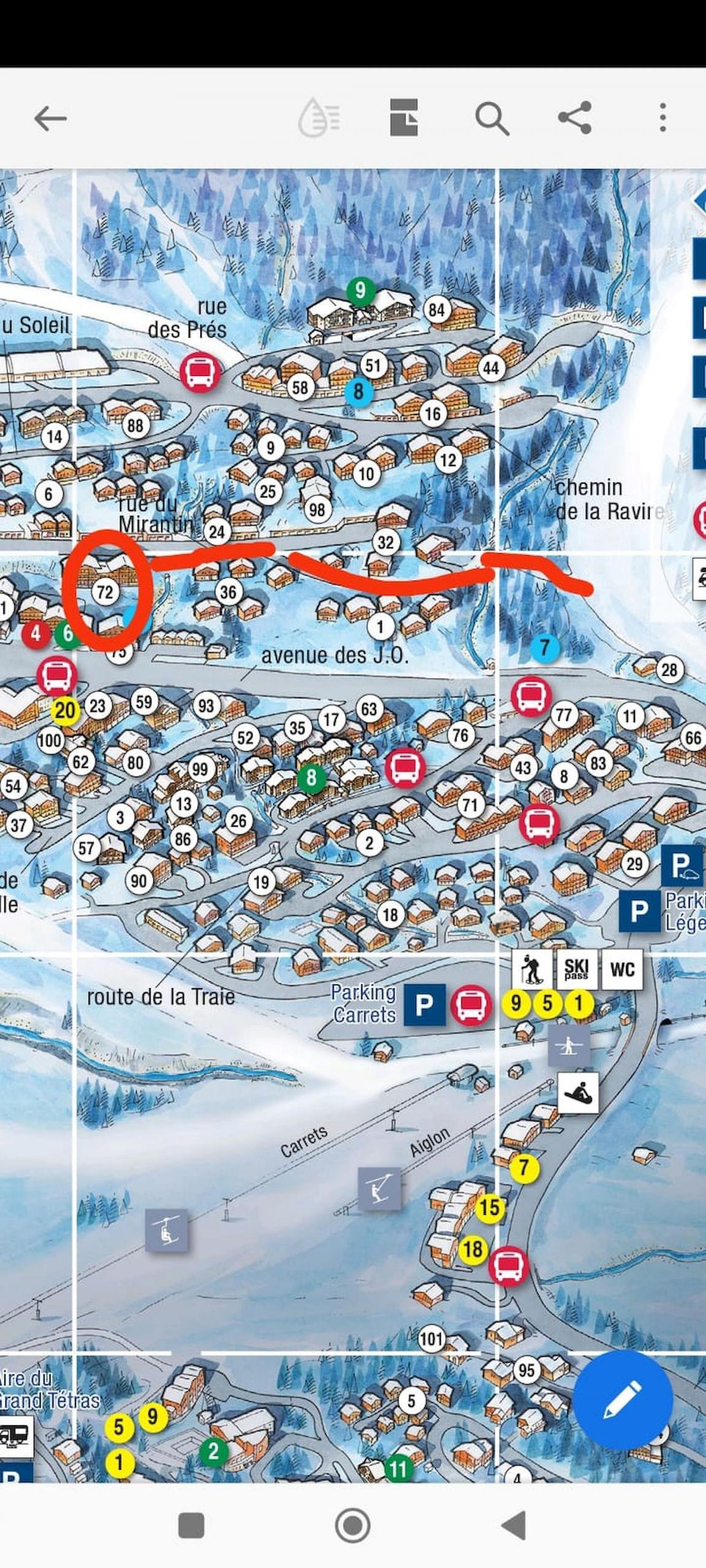
Task: Open the reading mode icon
Action: (x=319, y=117)
